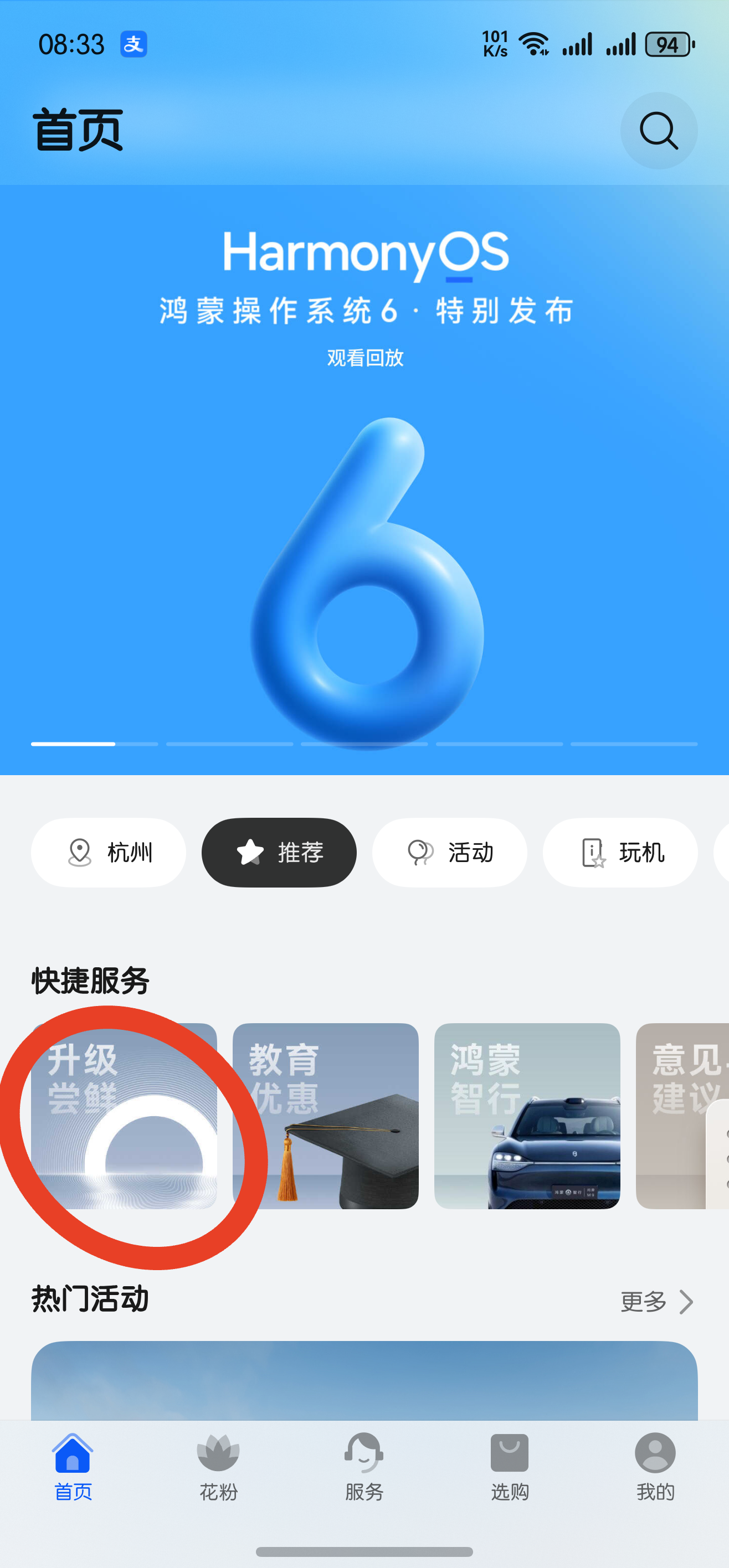Image resolution: width=729 pixels, height=1568 pixels.
Task: Open the 升级尝鲜 quick service card
Action: point(124,1115)
